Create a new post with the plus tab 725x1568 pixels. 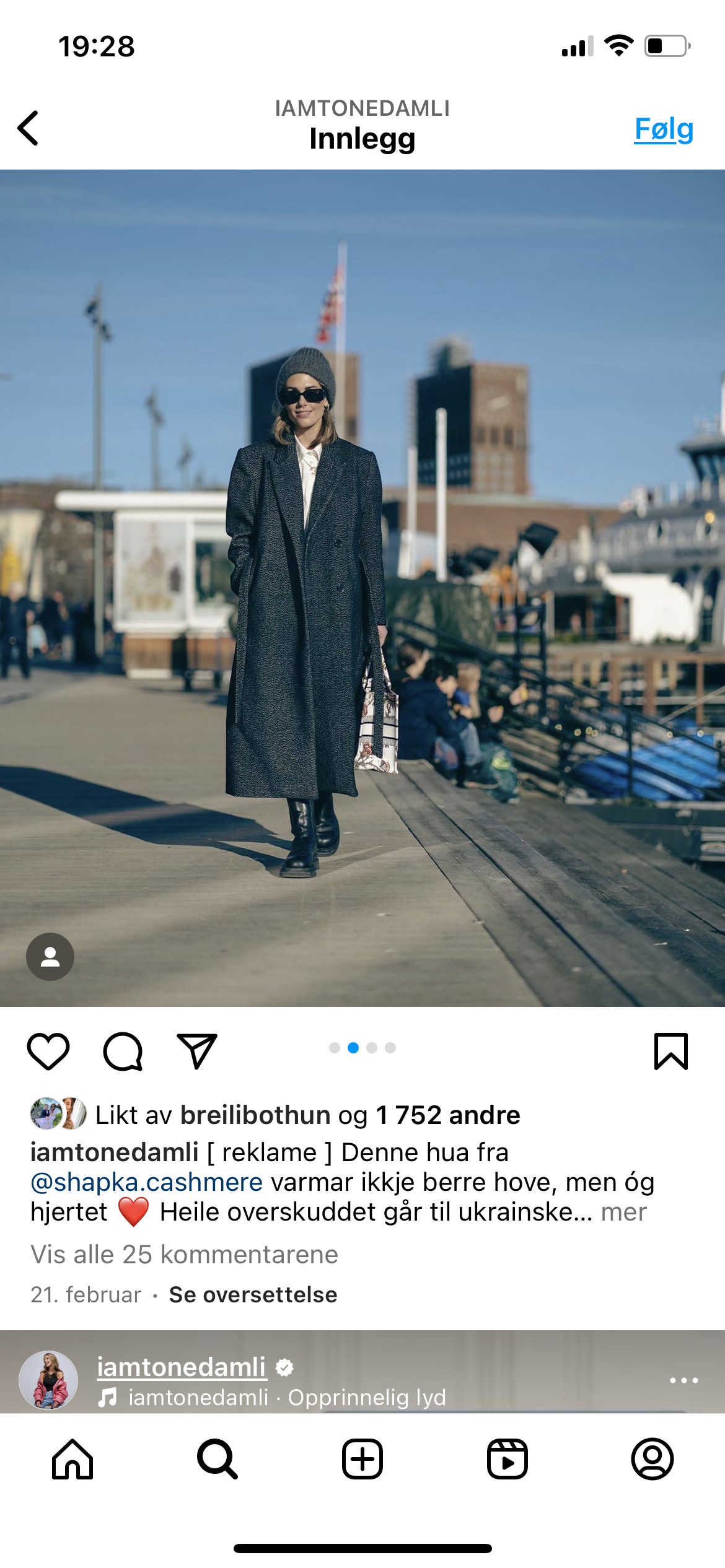pyautogui.click(x=362, y=1459)
